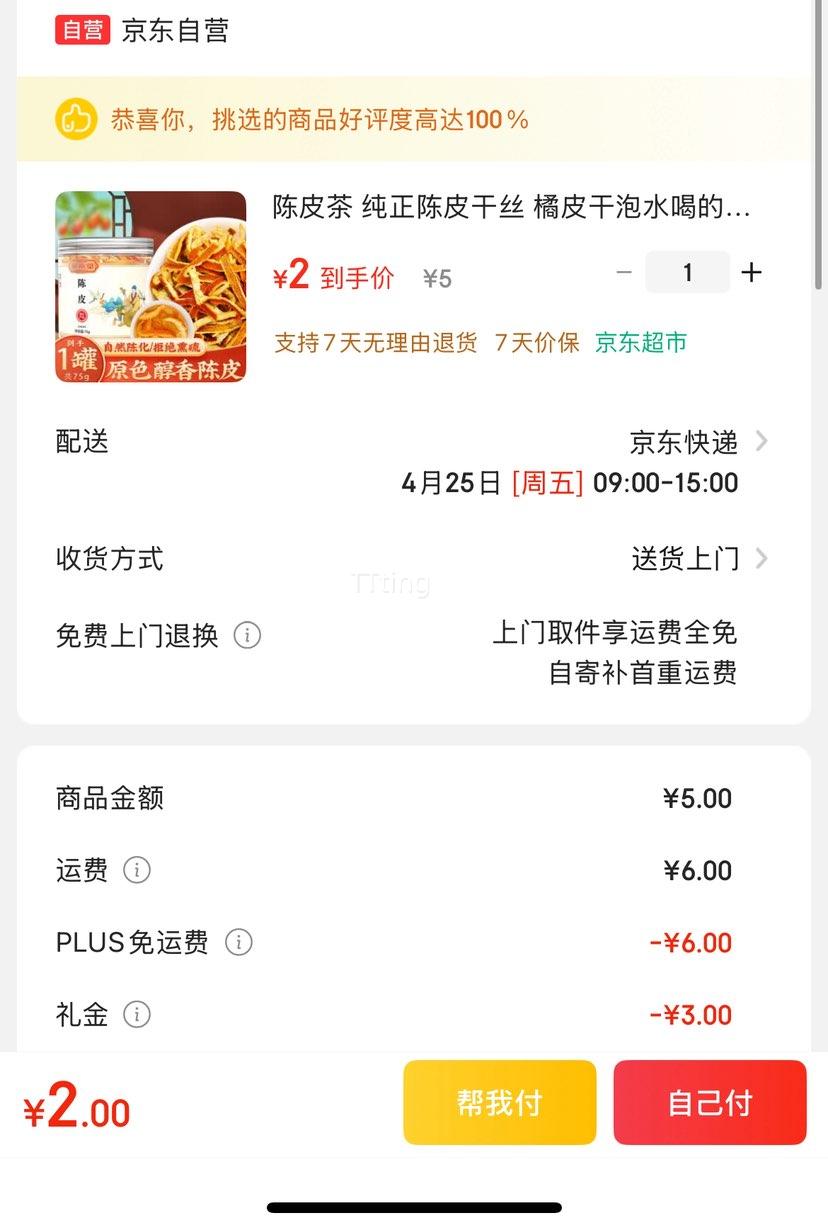Expand the 京东快递 shipping row arrow
Screen dimensions: 828x1230
(762, 441)
